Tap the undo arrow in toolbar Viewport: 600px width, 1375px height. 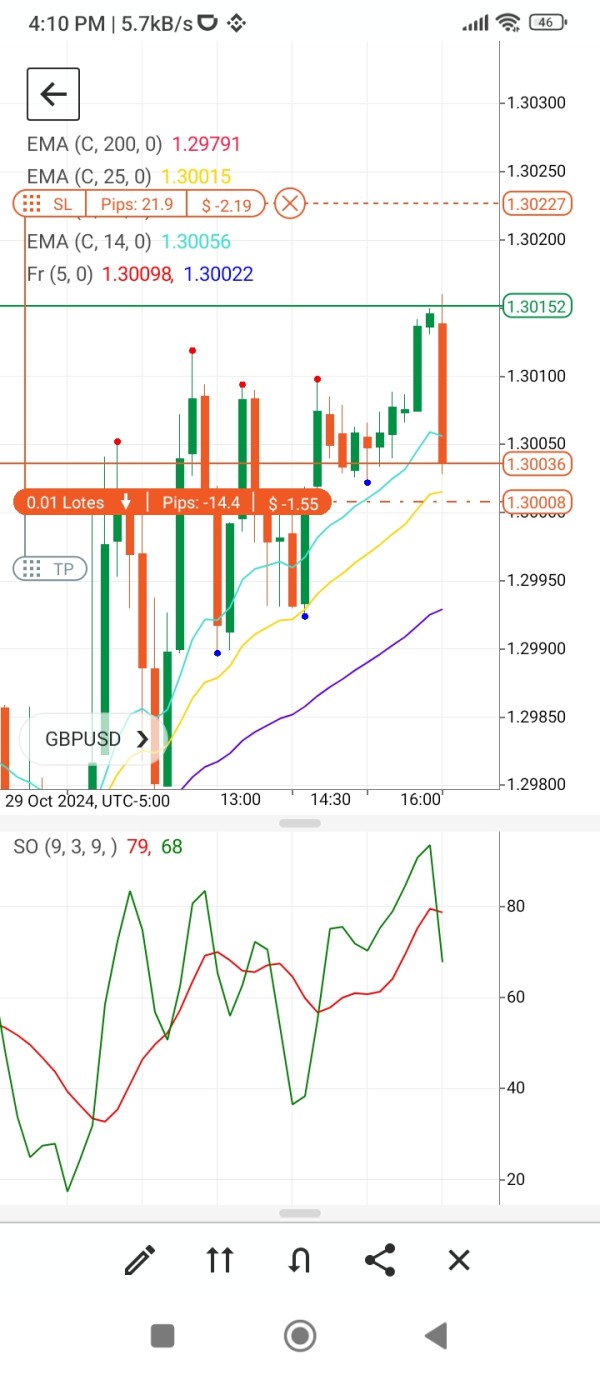pos(299,1260)
